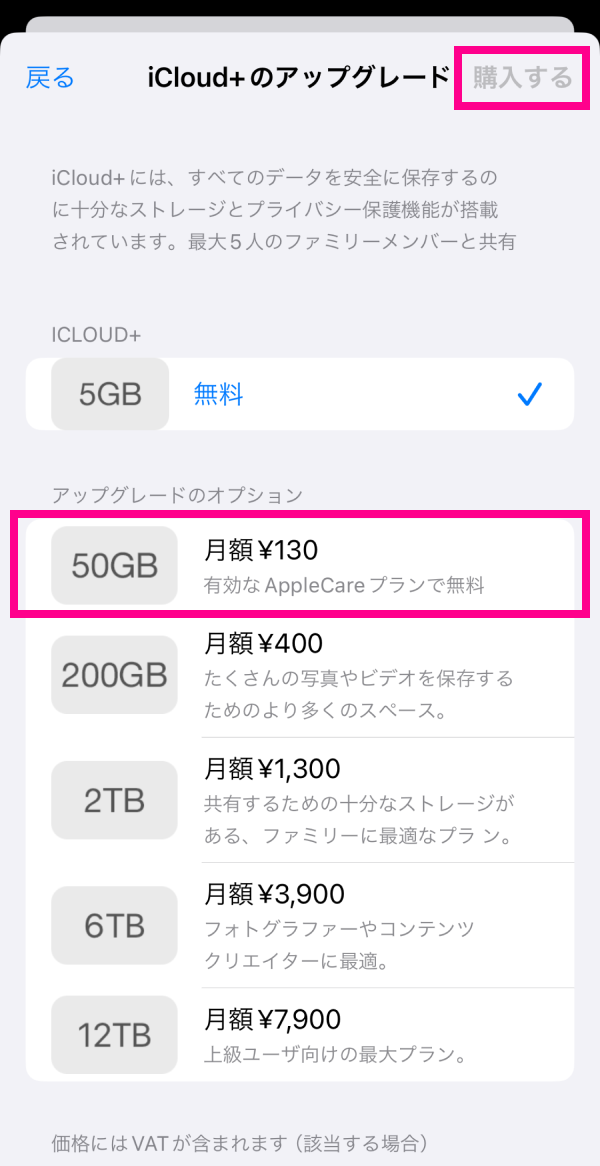Choose the 50GB plan for ¥130
Screen dimensions: 600x1166
click(300, 566)
